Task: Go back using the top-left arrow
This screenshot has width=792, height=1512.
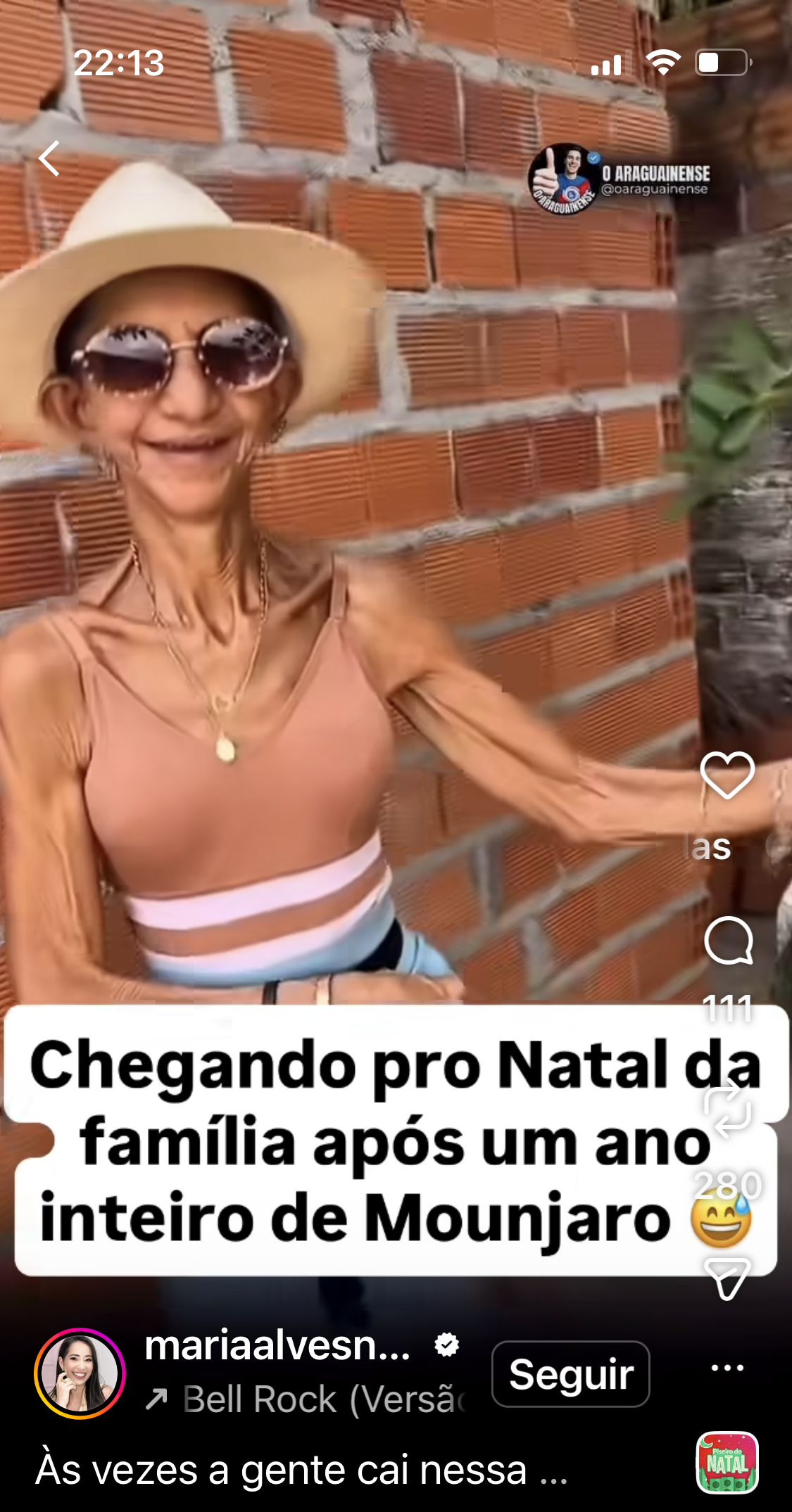Action: click(x=49, y=158)
